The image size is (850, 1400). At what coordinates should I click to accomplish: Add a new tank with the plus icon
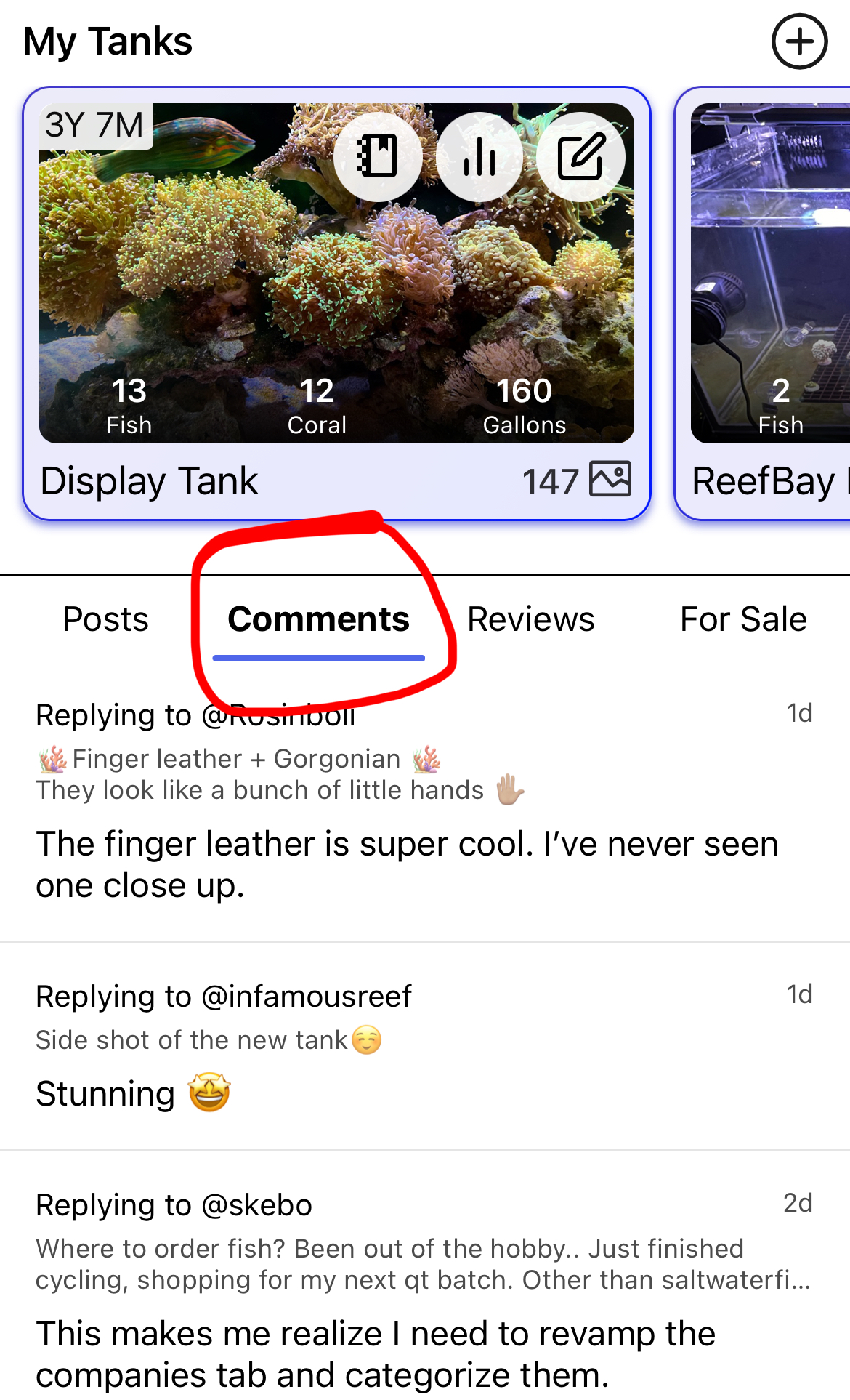(x=799, y=41)
